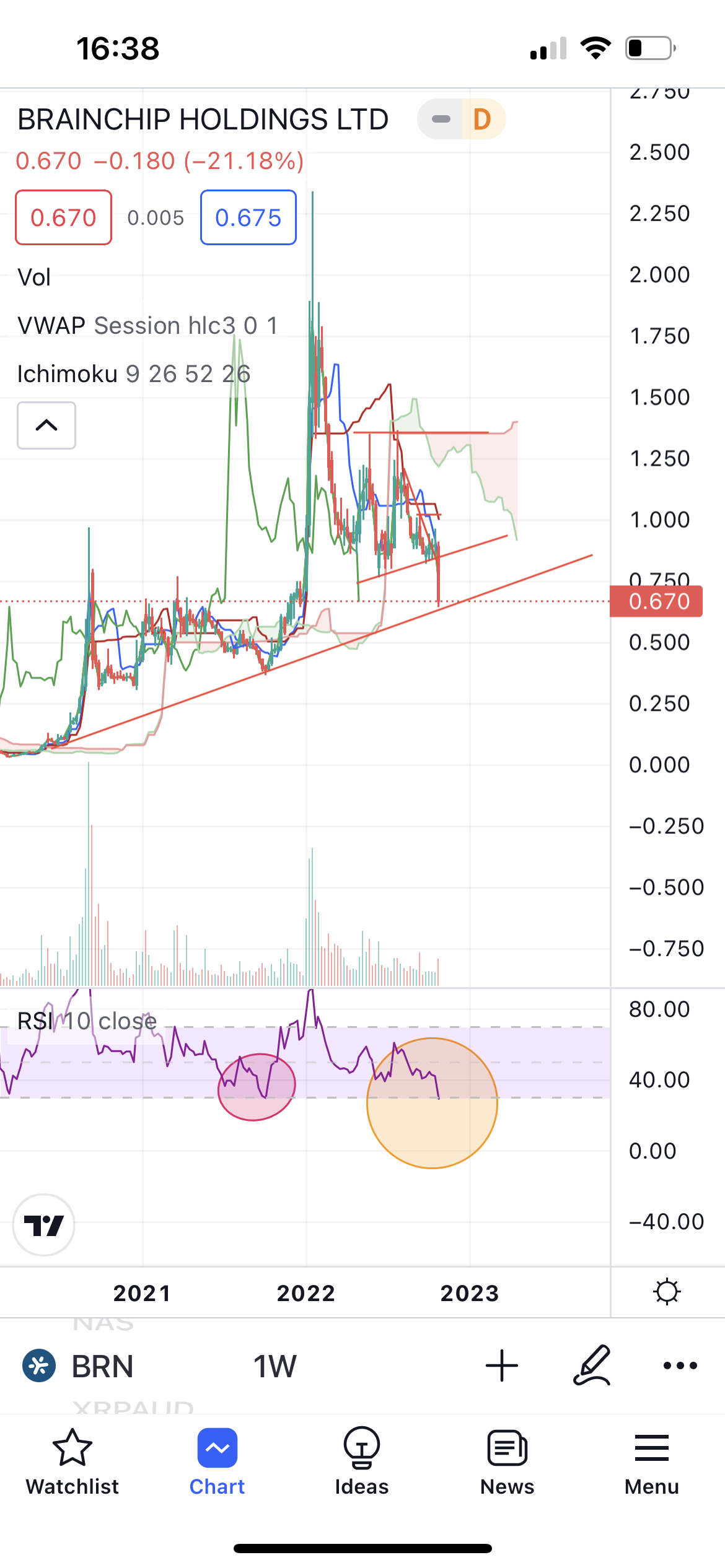Change the 1W chart interval
This screenshot has width=725, height=1568.
coord(275,1365)
